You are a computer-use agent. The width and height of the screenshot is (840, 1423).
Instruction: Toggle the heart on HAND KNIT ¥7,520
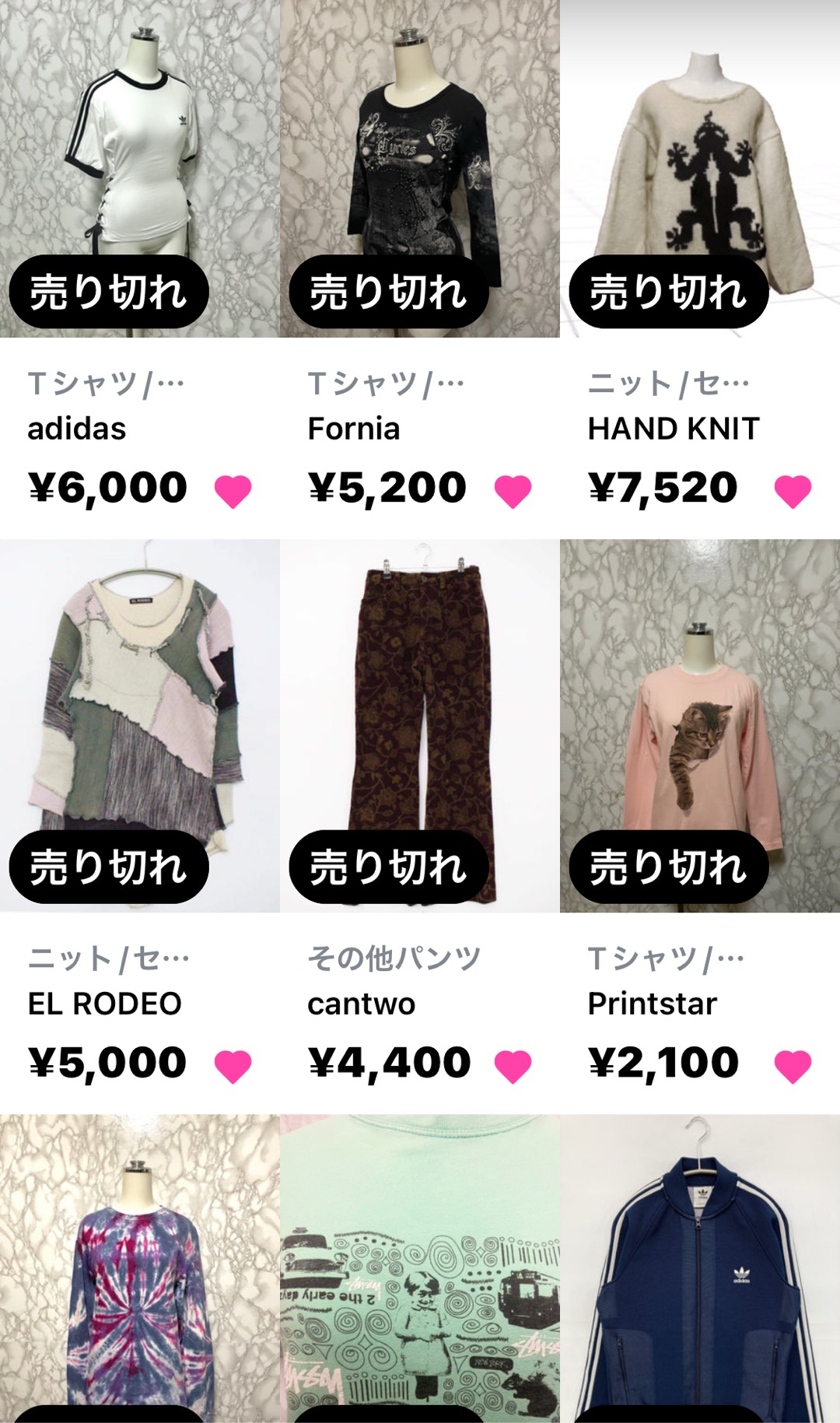pos(793,491)
